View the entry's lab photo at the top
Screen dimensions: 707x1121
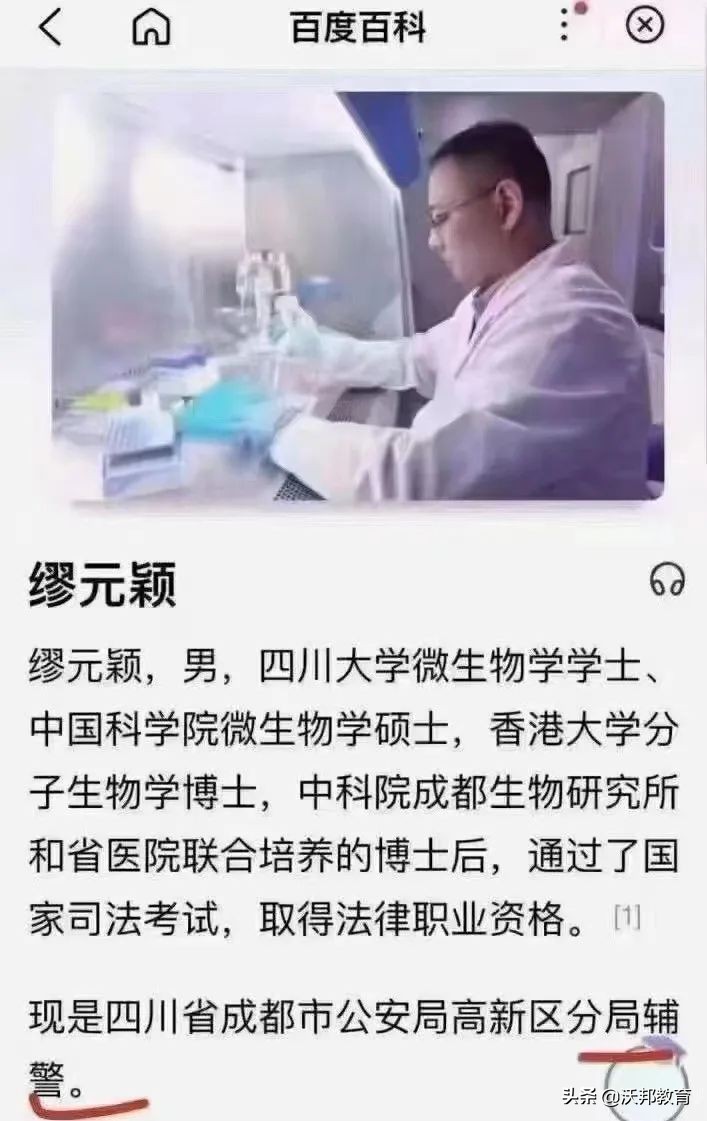358,295
